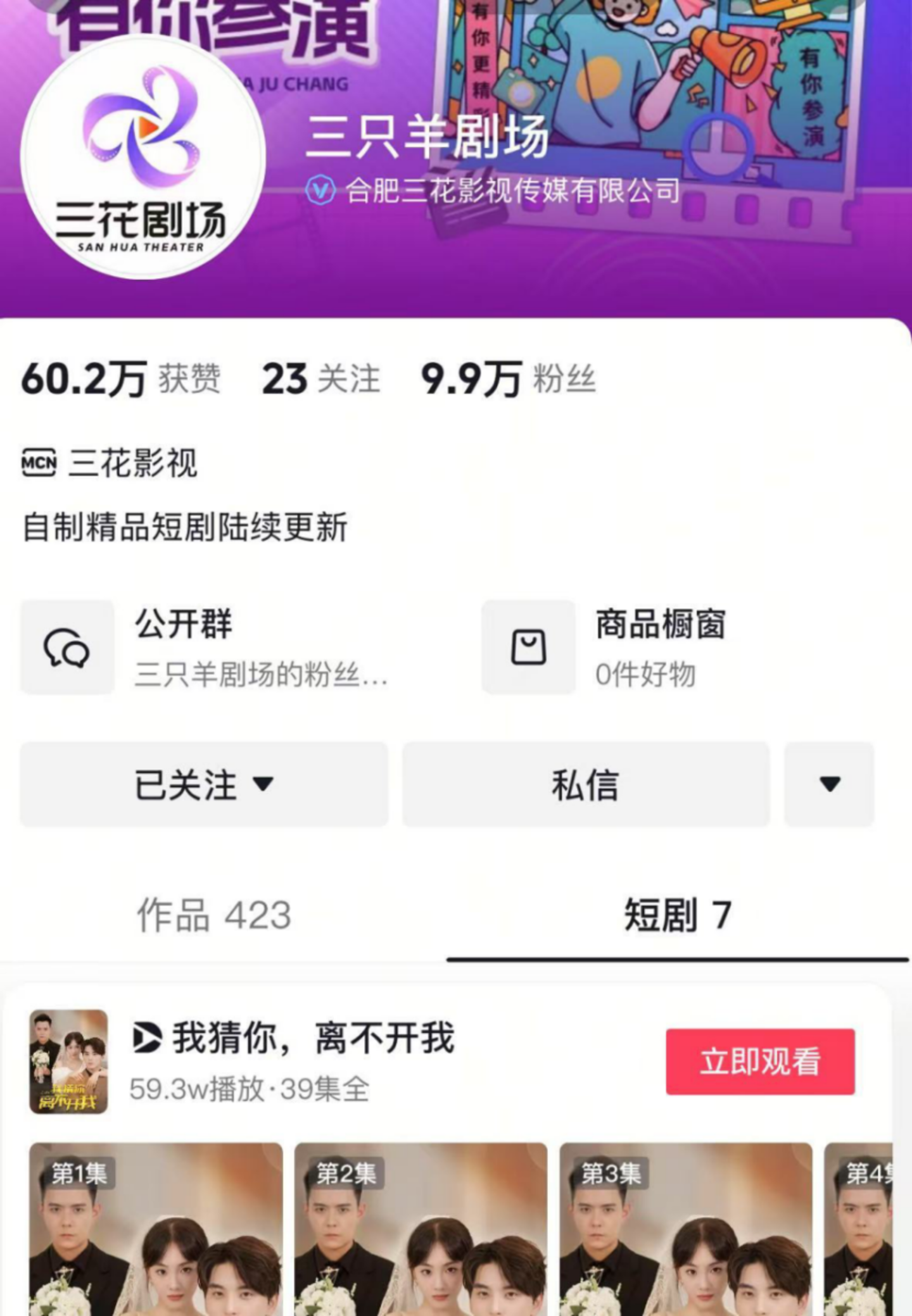This screenshot has width=912, height=1316.
Task: Open the 三花剧场 profile avatar
Action: point(142,157)
